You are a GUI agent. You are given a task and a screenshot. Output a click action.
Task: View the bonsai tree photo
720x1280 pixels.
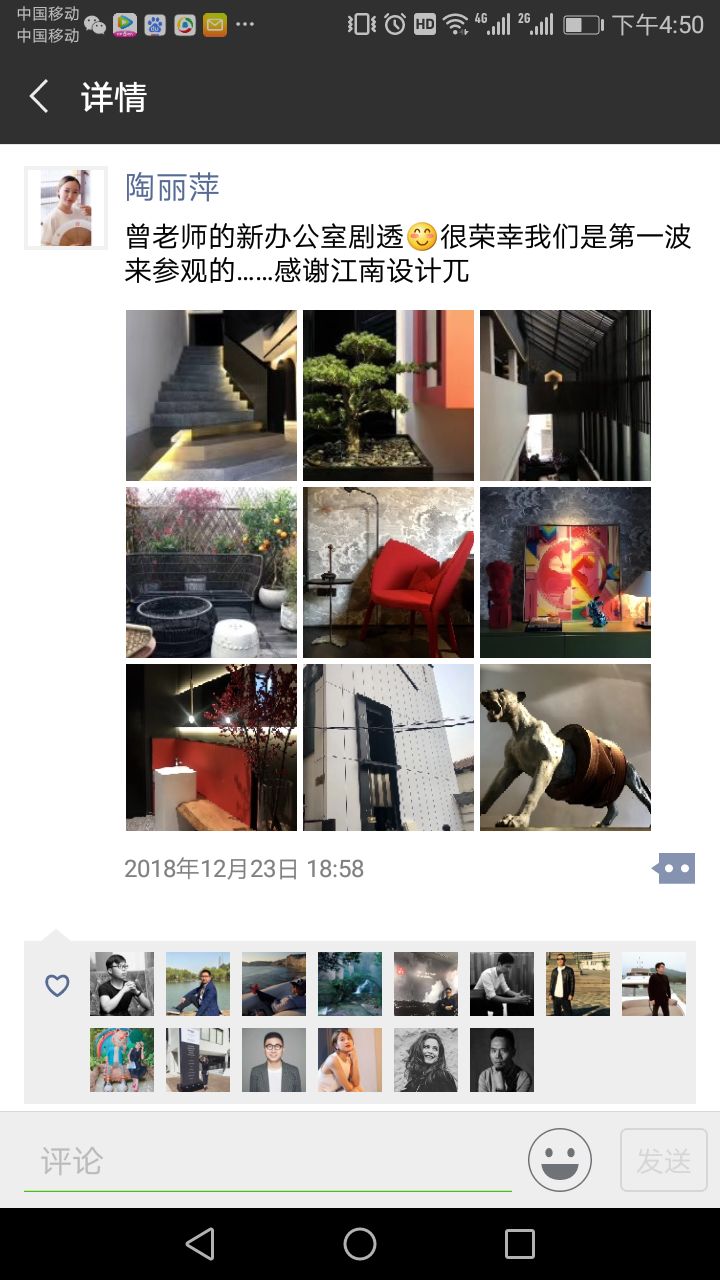388,395
